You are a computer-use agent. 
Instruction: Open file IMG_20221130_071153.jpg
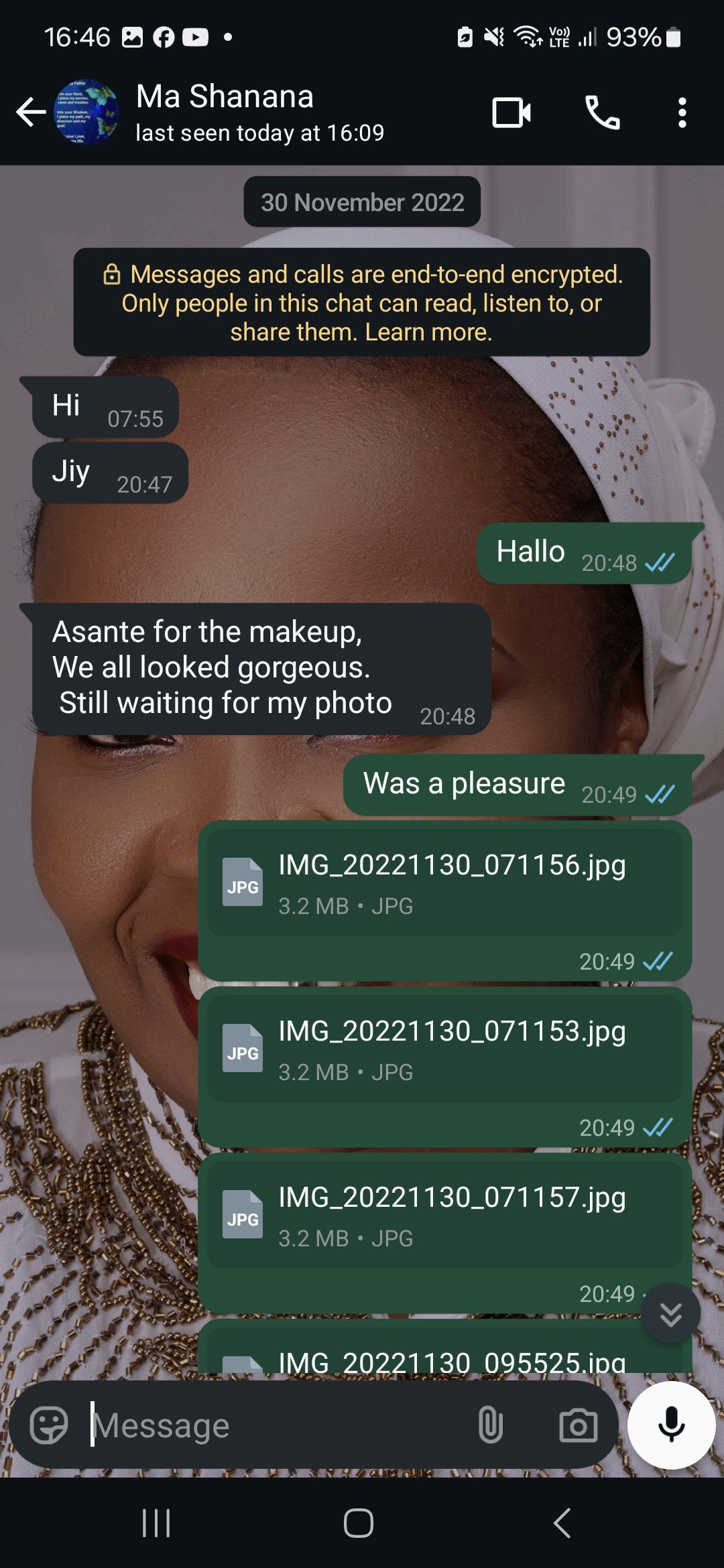pos(444,1049)
